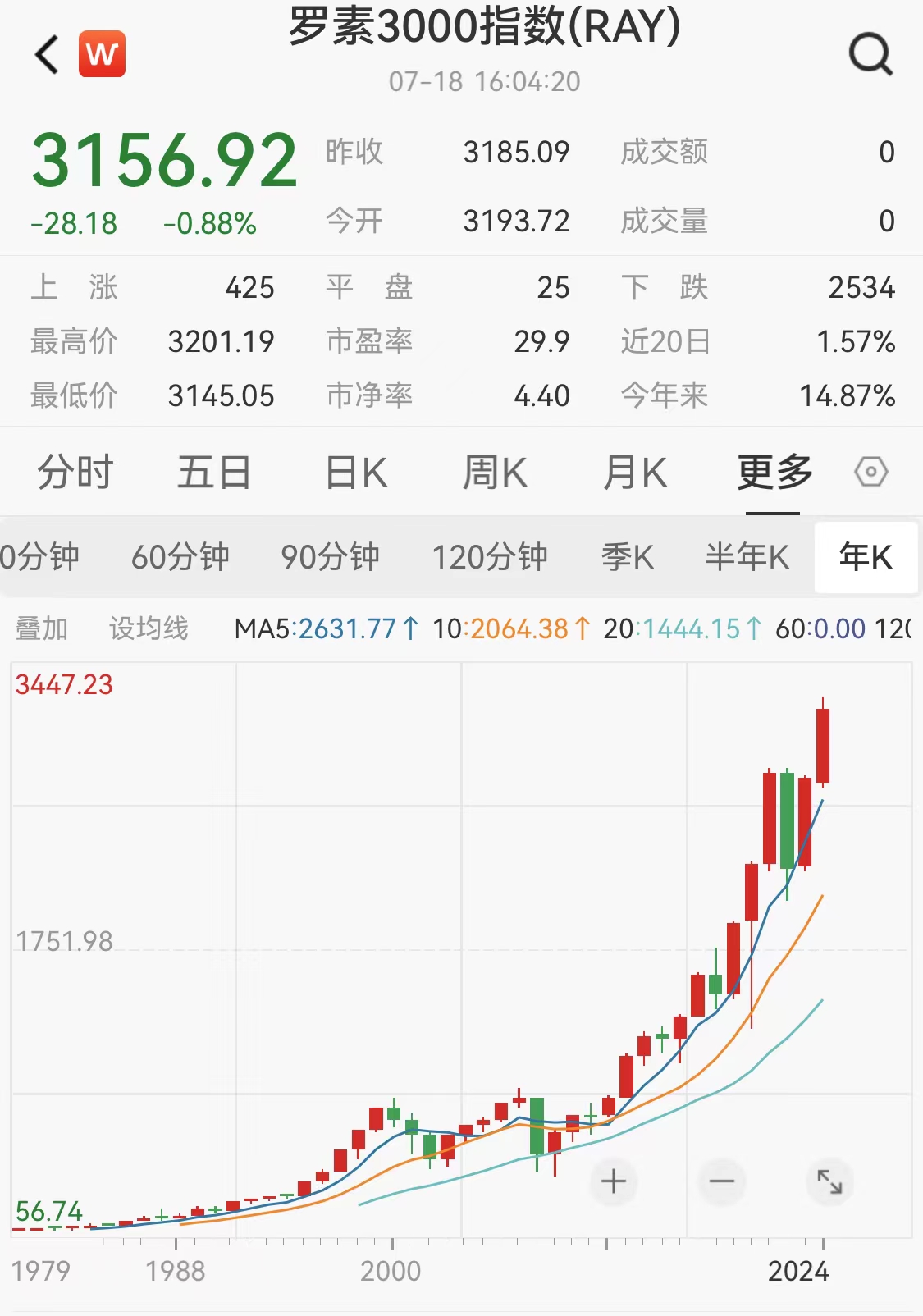
Task: Select the 日K tab
Action: pos(356,473)
